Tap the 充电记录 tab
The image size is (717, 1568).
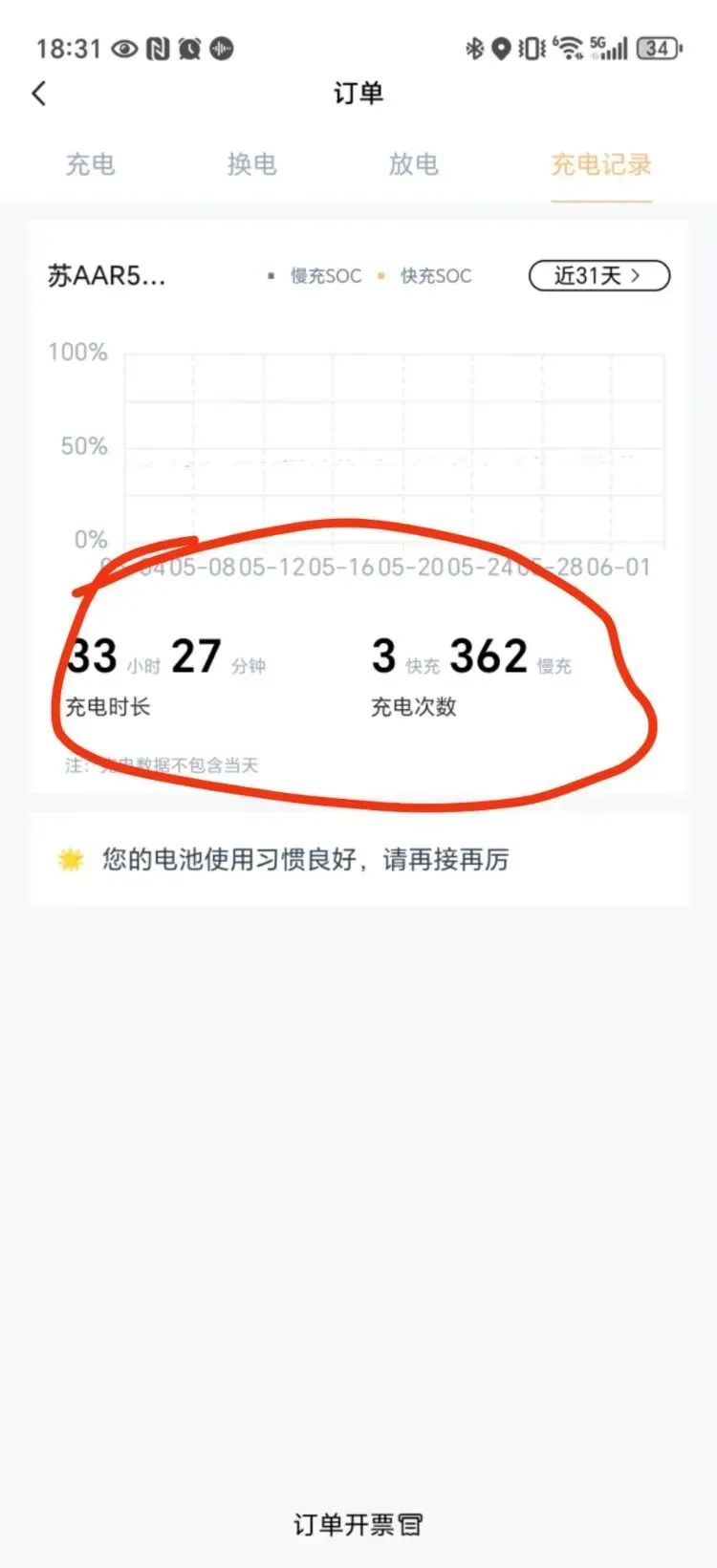coord(600,164)
